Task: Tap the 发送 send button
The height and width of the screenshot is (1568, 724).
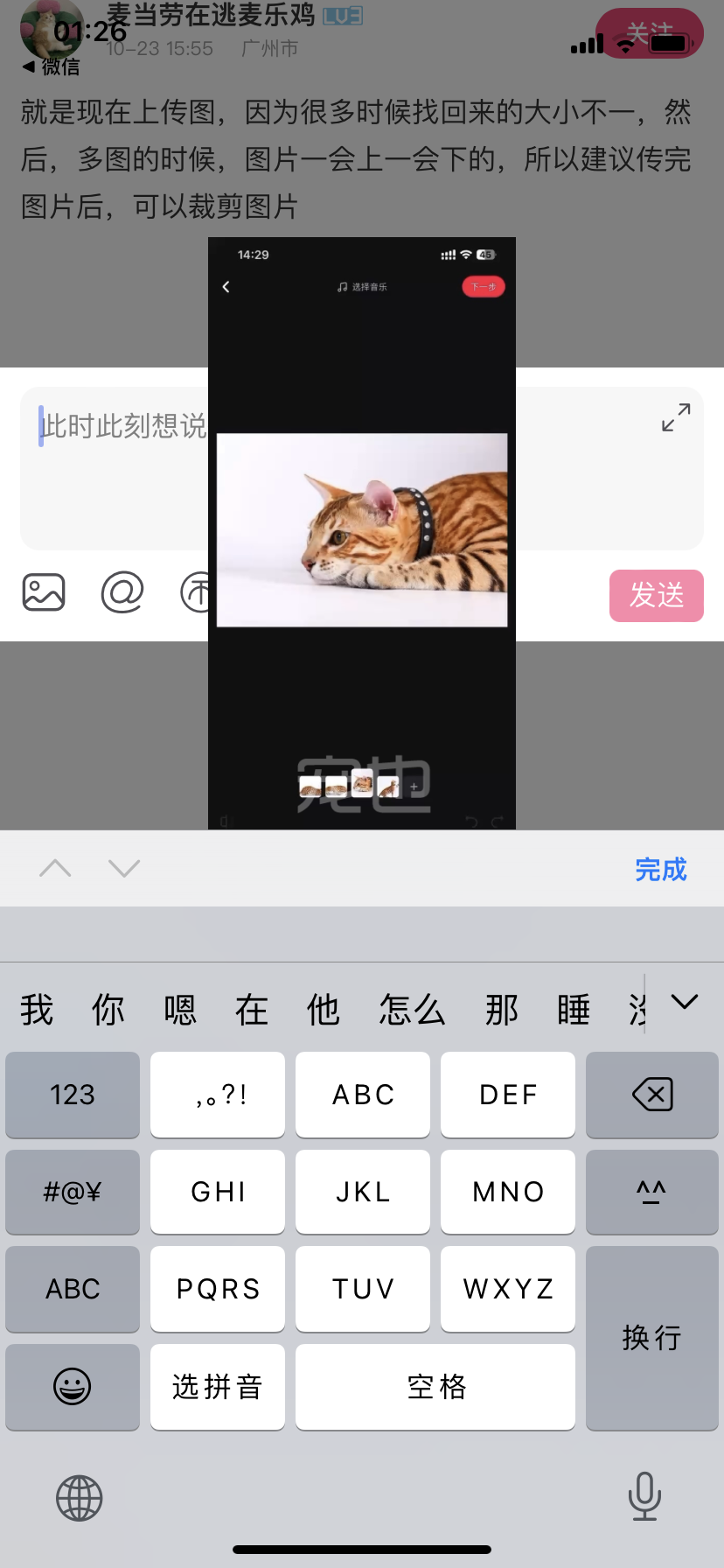Action: [x=656, y=596]
